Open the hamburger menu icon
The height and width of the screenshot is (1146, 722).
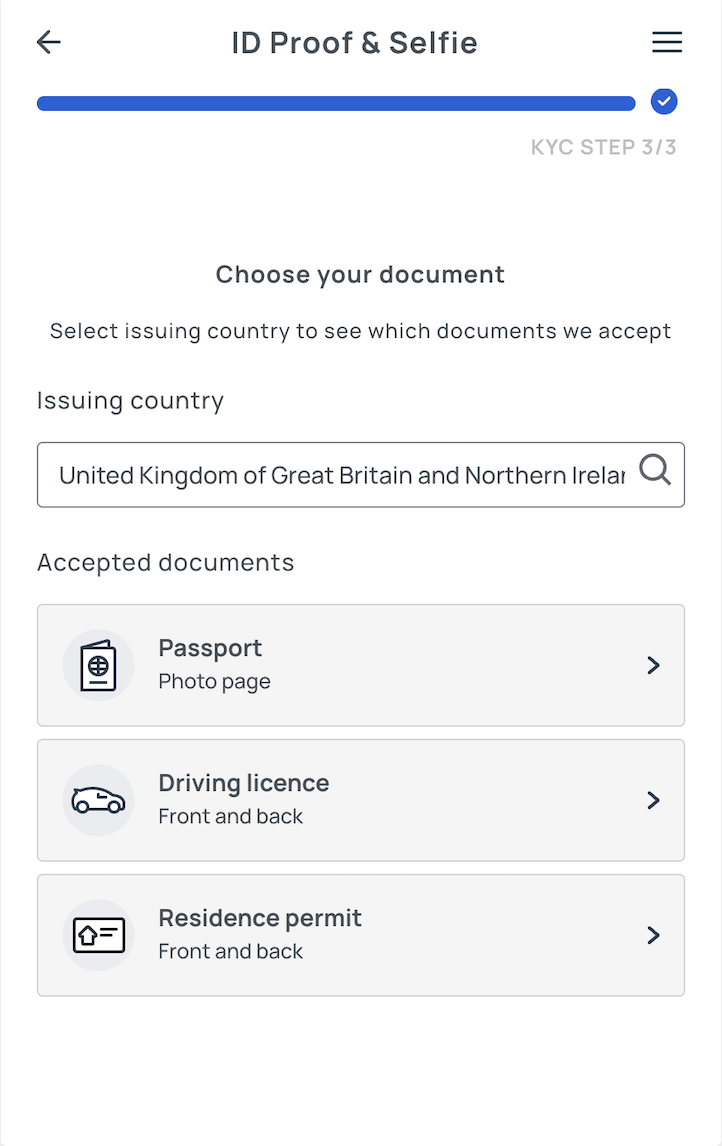point(666,42)
